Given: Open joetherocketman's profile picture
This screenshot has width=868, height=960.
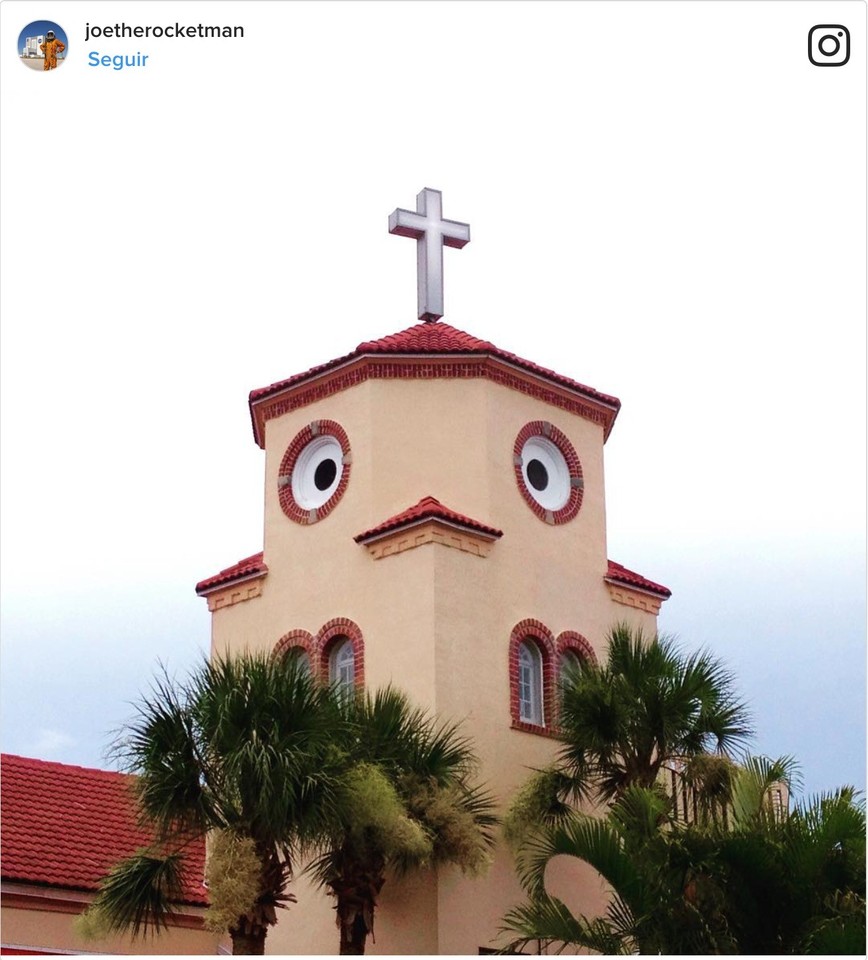Looking at the screenshot, I should click(42, 45).
